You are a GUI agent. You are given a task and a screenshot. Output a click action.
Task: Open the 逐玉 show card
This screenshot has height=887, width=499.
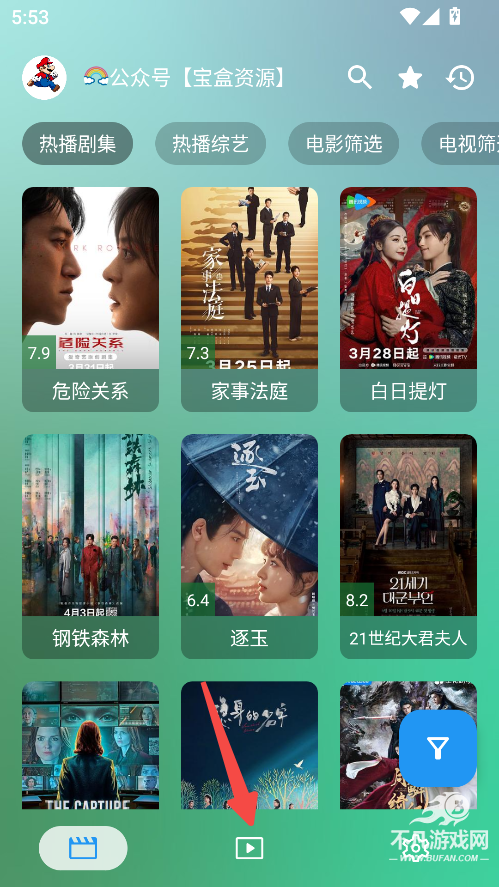(250, 546)
